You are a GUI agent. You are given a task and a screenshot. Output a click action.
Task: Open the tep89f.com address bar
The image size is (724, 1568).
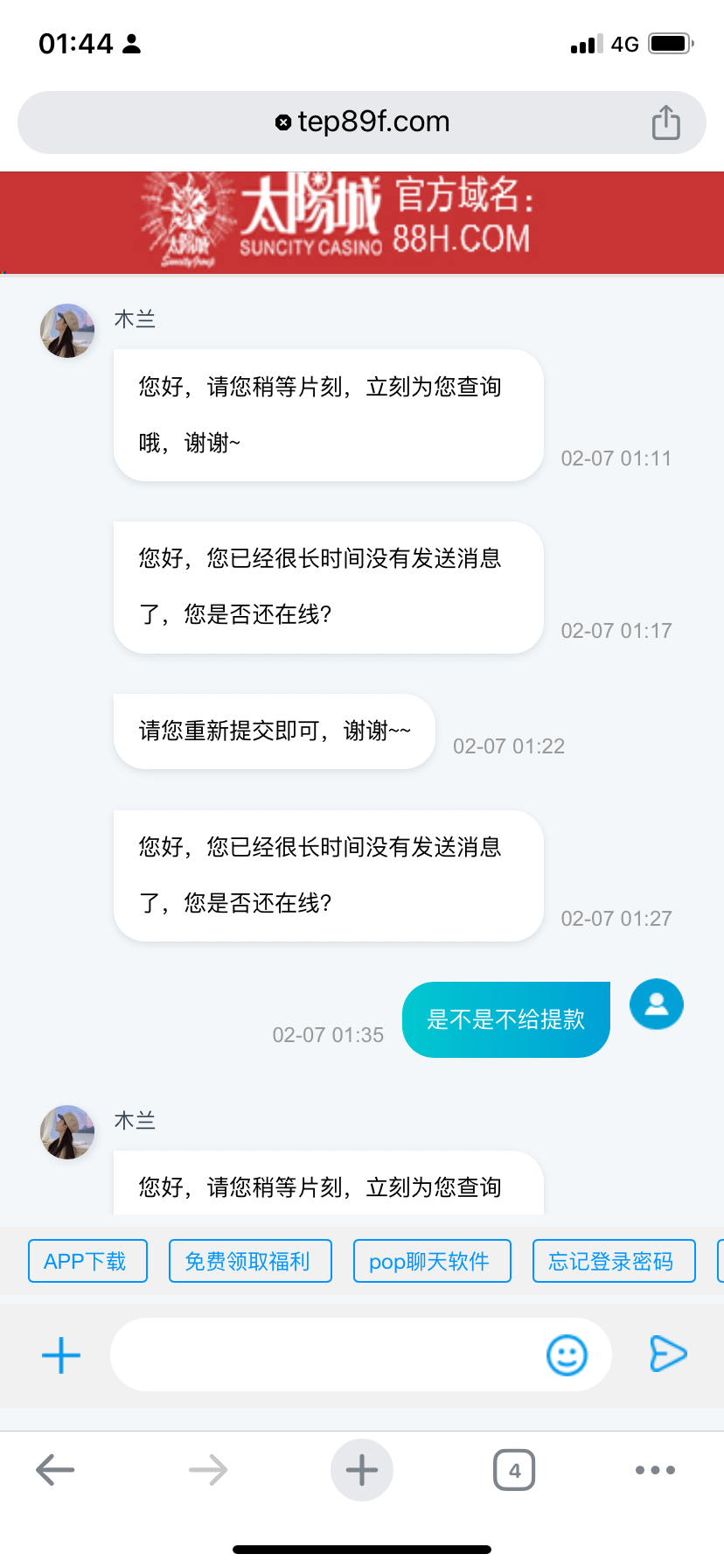[362, 122]
